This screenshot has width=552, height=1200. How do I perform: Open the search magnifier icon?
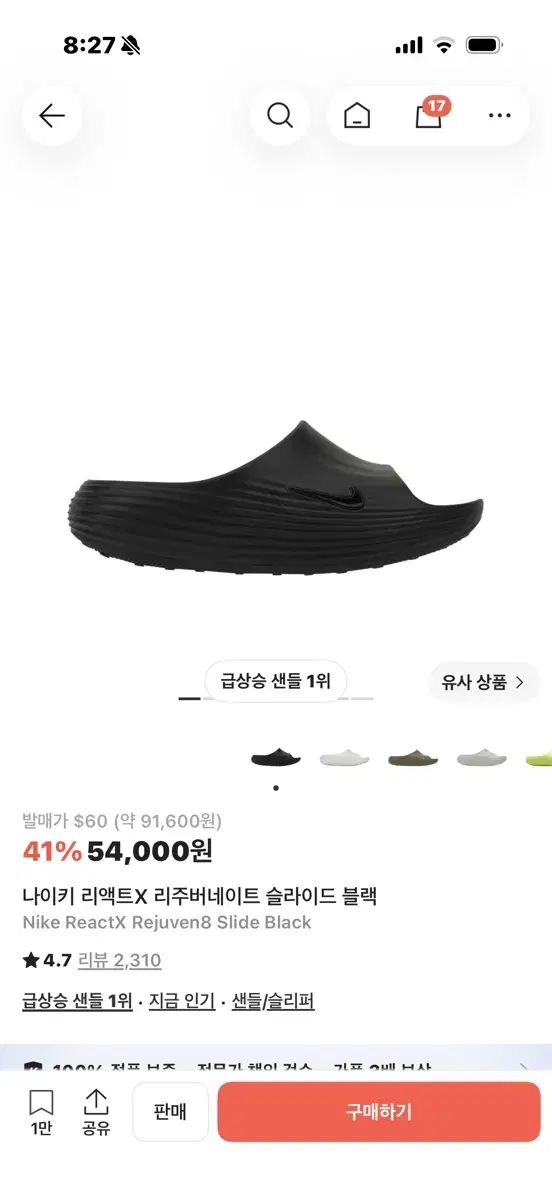[x=280, y=116]
